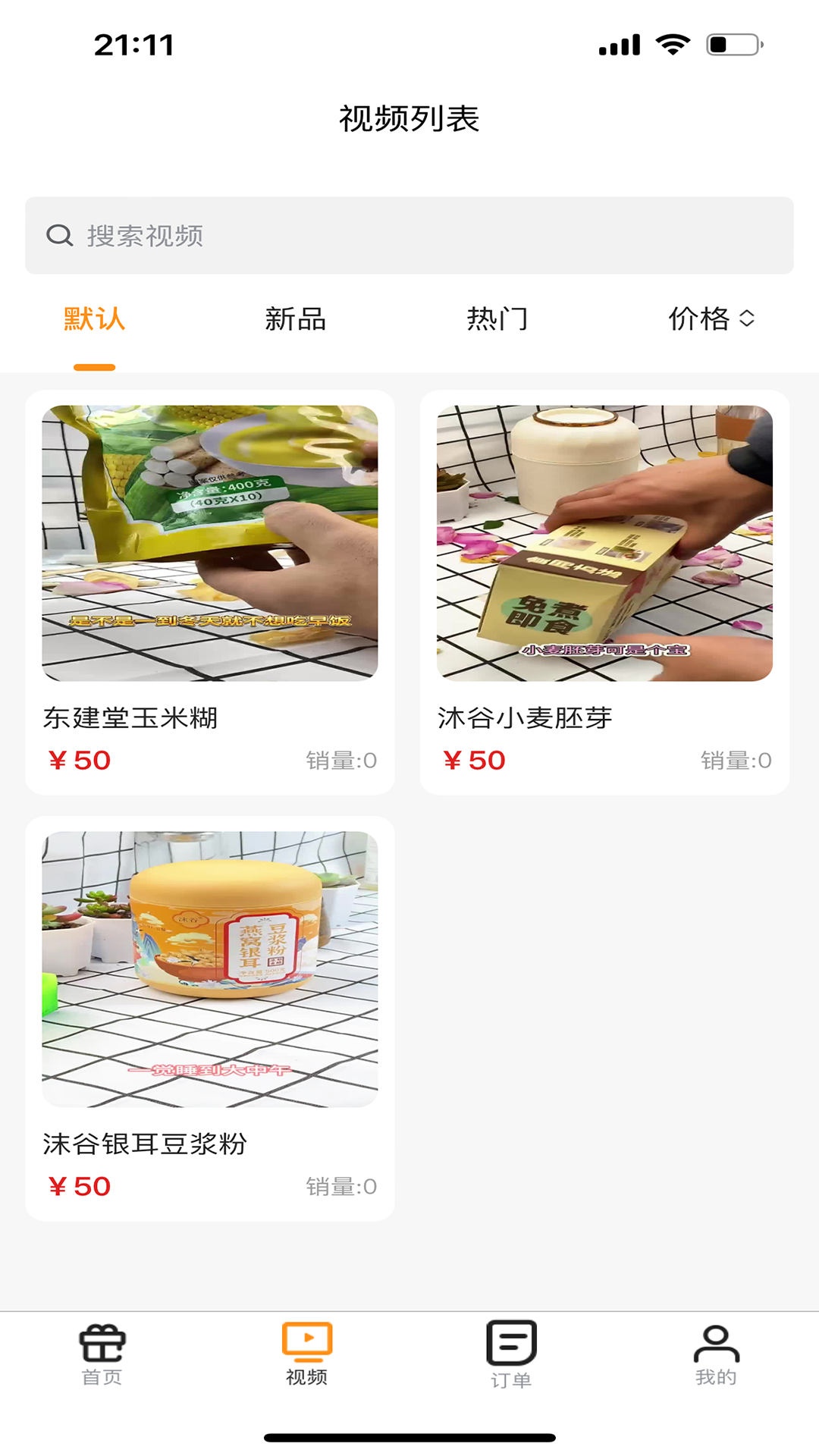Viewport: 819px width, 1456px height.
Task: Open the 东建堂玉米糊 video card
Action: click(210, 591)
